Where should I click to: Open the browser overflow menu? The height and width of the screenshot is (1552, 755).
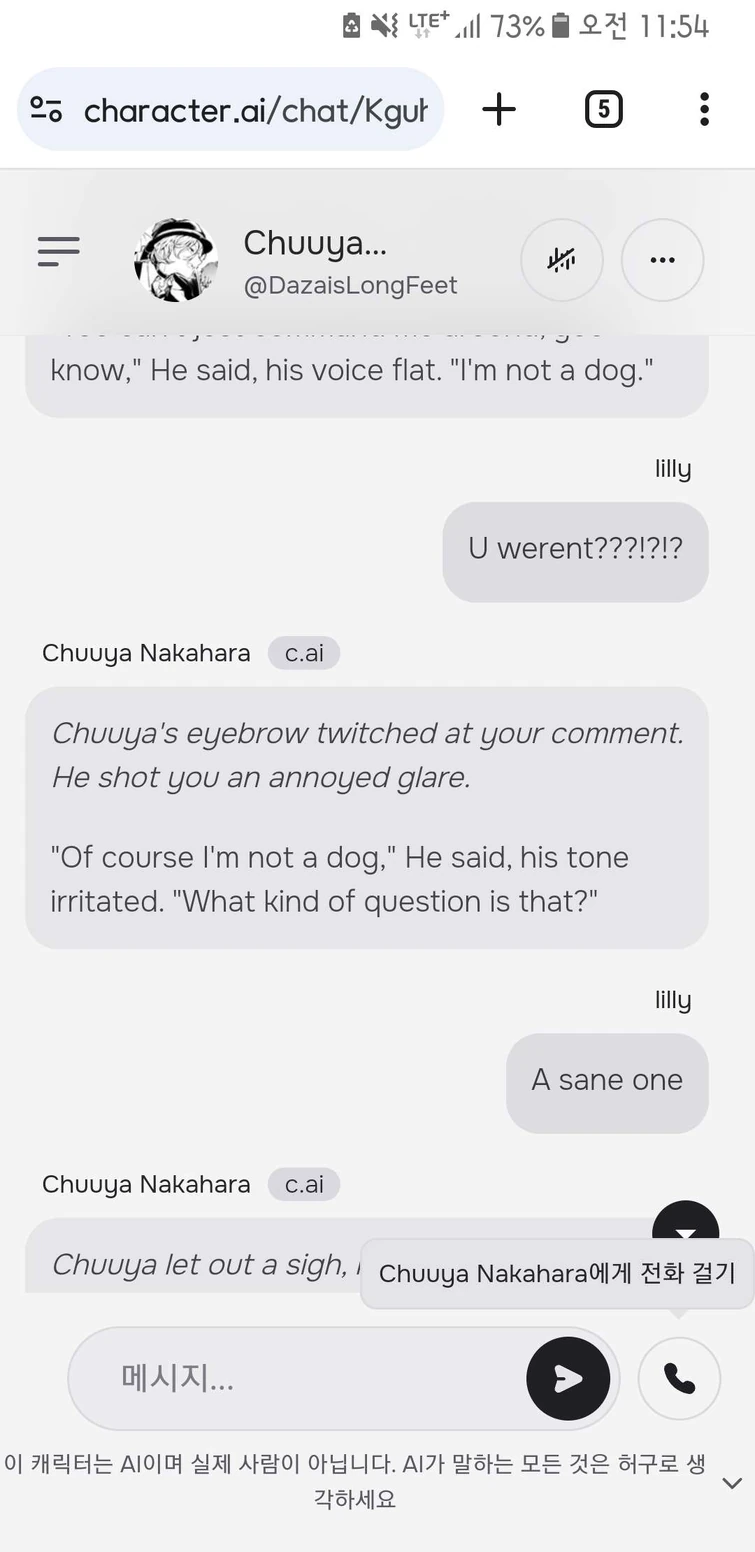point(704,110)
